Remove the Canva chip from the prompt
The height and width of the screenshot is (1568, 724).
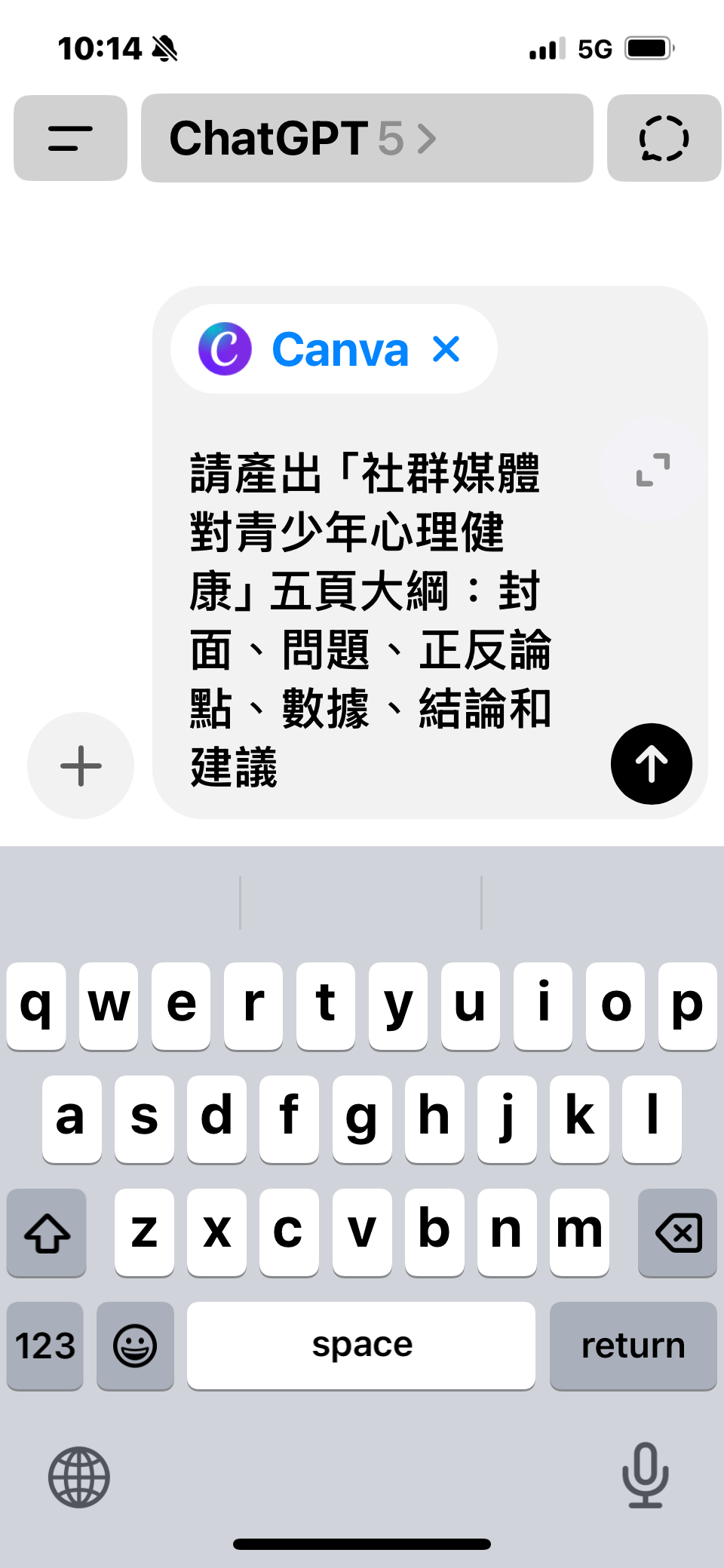tap(446, 349)
